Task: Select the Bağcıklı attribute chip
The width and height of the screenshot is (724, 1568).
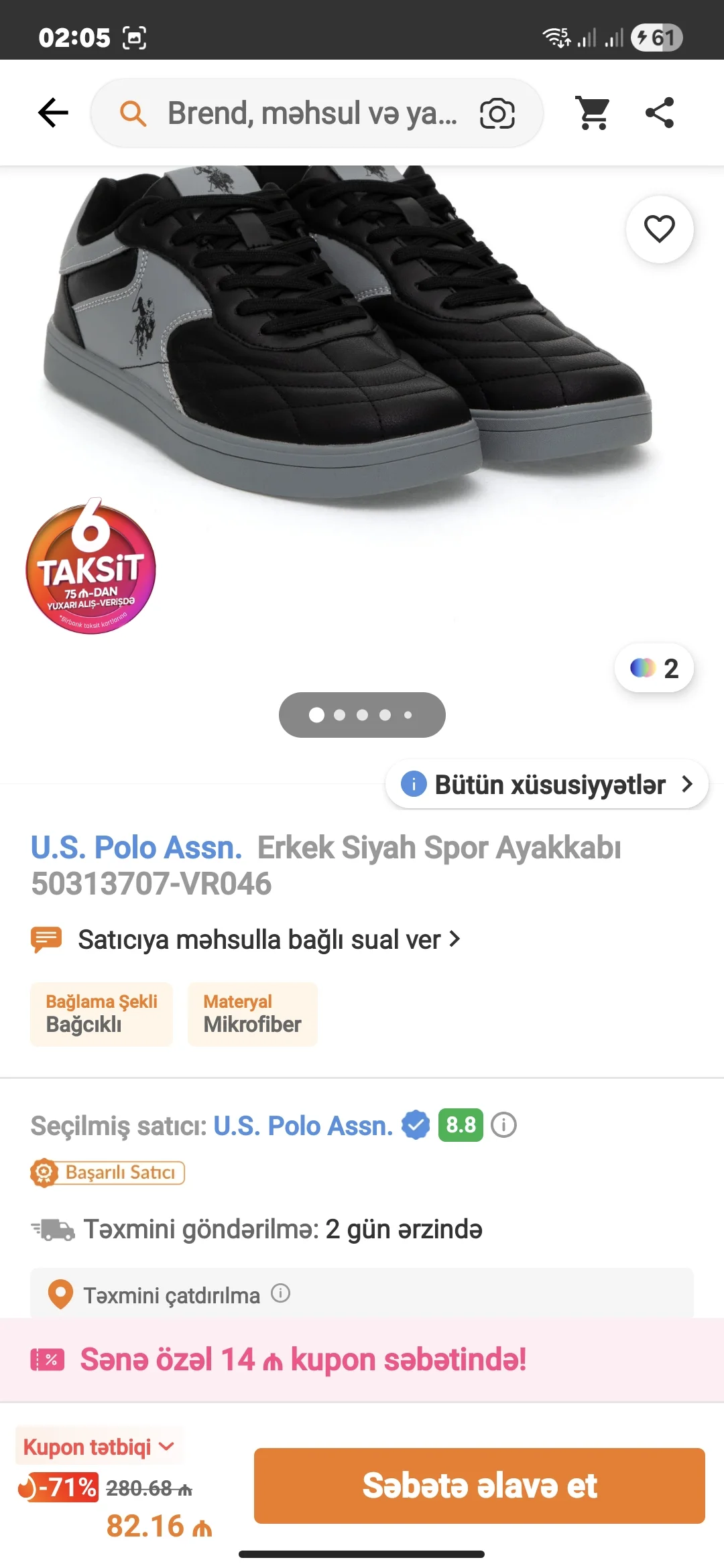Action: coord(101,1014)
